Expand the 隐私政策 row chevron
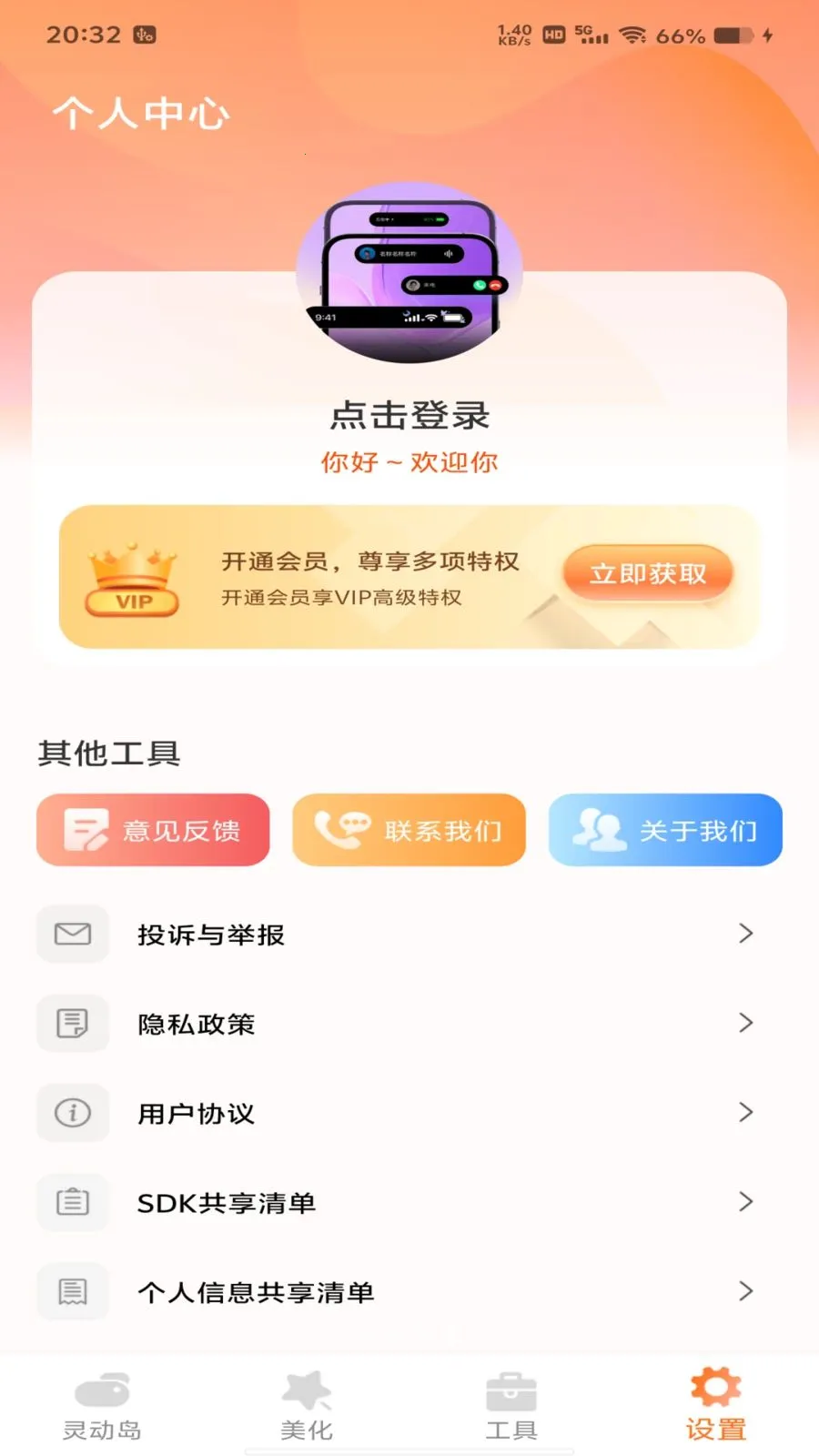This screenshot has height=1456, width=819. [746, 1023]
